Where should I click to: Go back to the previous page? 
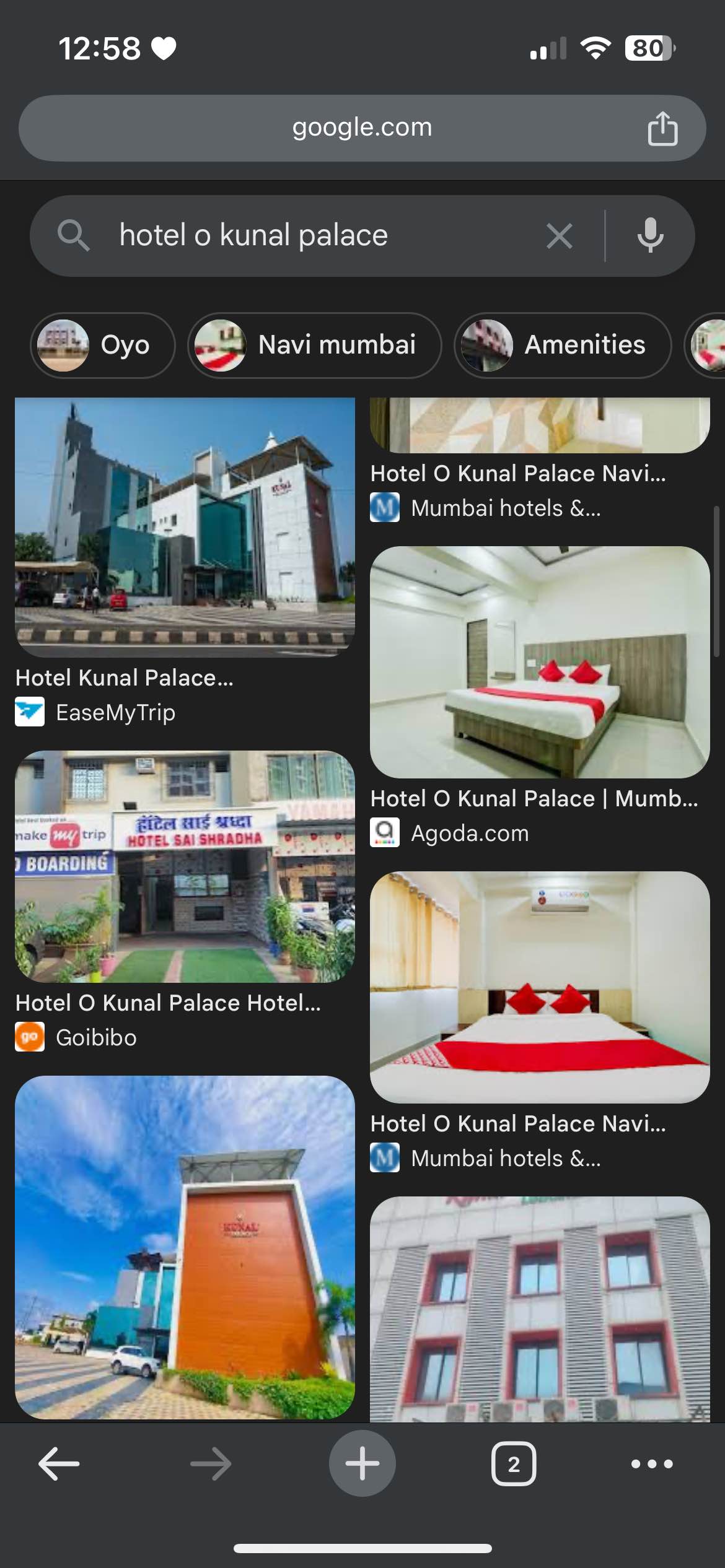59,1464
